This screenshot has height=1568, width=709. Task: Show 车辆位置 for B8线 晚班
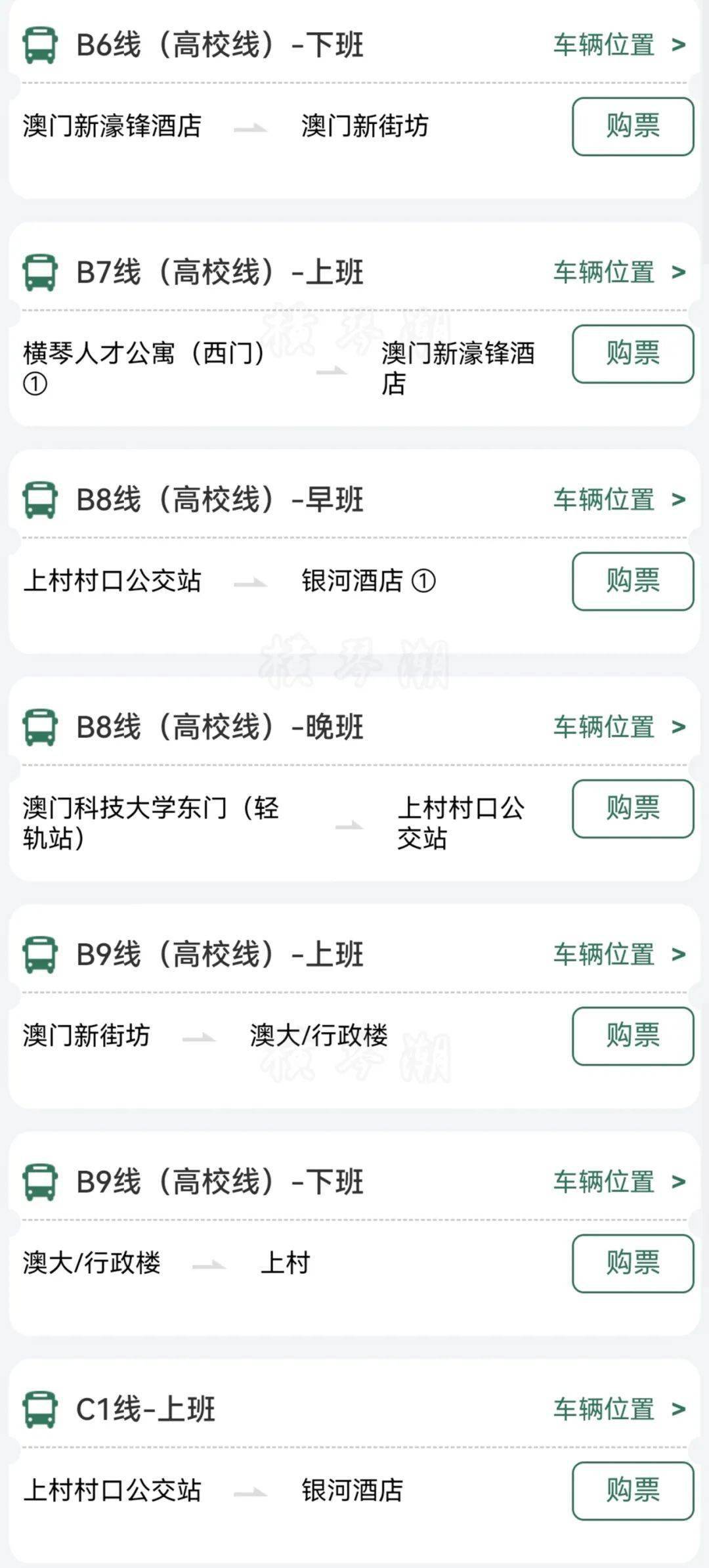click(x=618, y=727)
